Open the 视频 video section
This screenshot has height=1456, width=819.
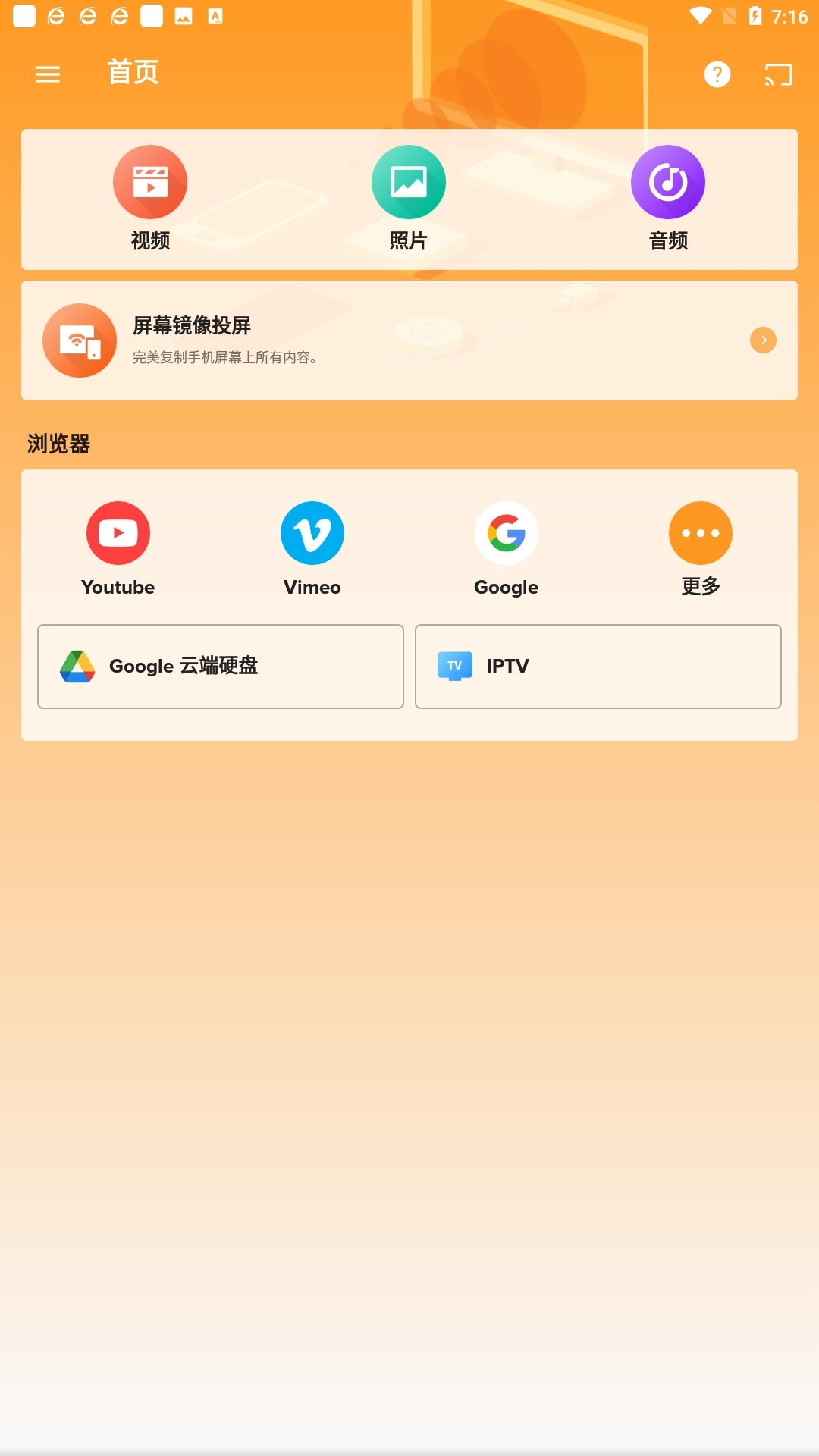[x=150, y=199]
